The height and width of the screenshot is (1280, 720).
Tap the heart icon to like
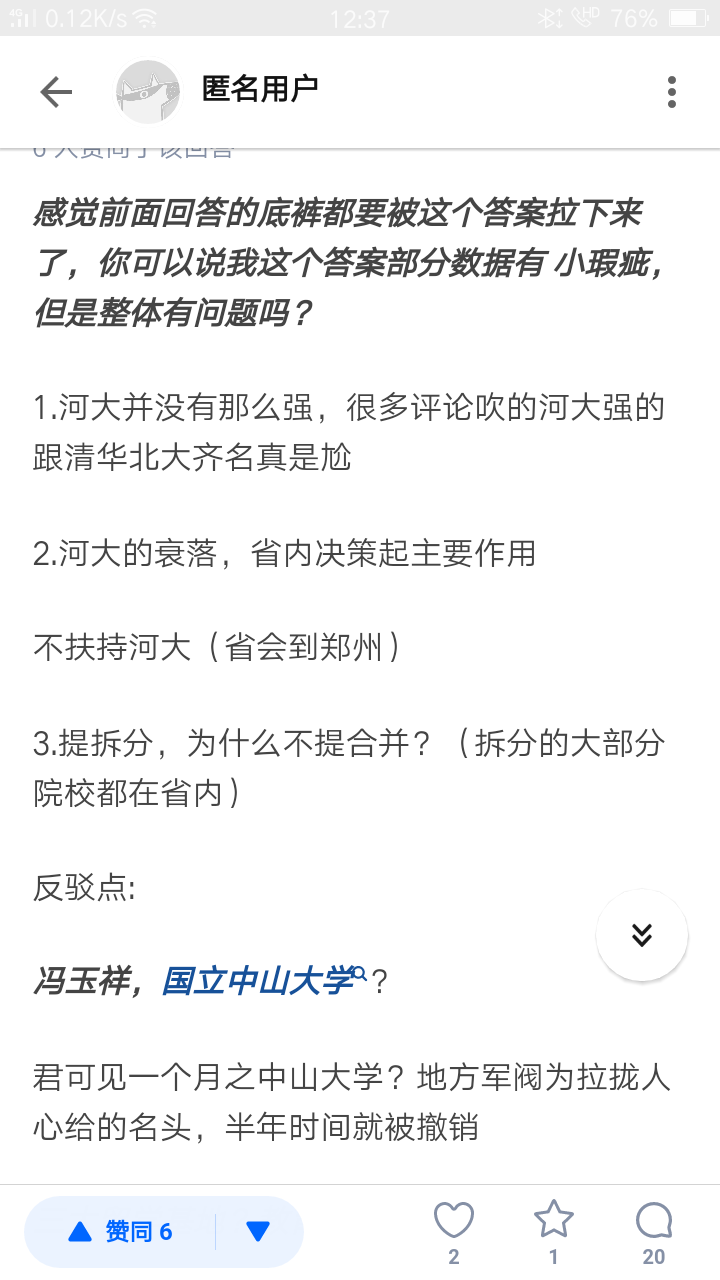pos(454,1232)
